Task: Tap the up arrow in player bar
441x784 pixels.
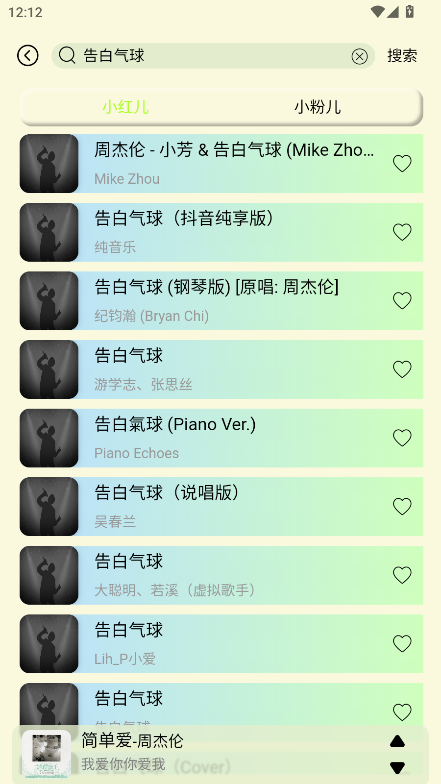Action: point(398,741)
